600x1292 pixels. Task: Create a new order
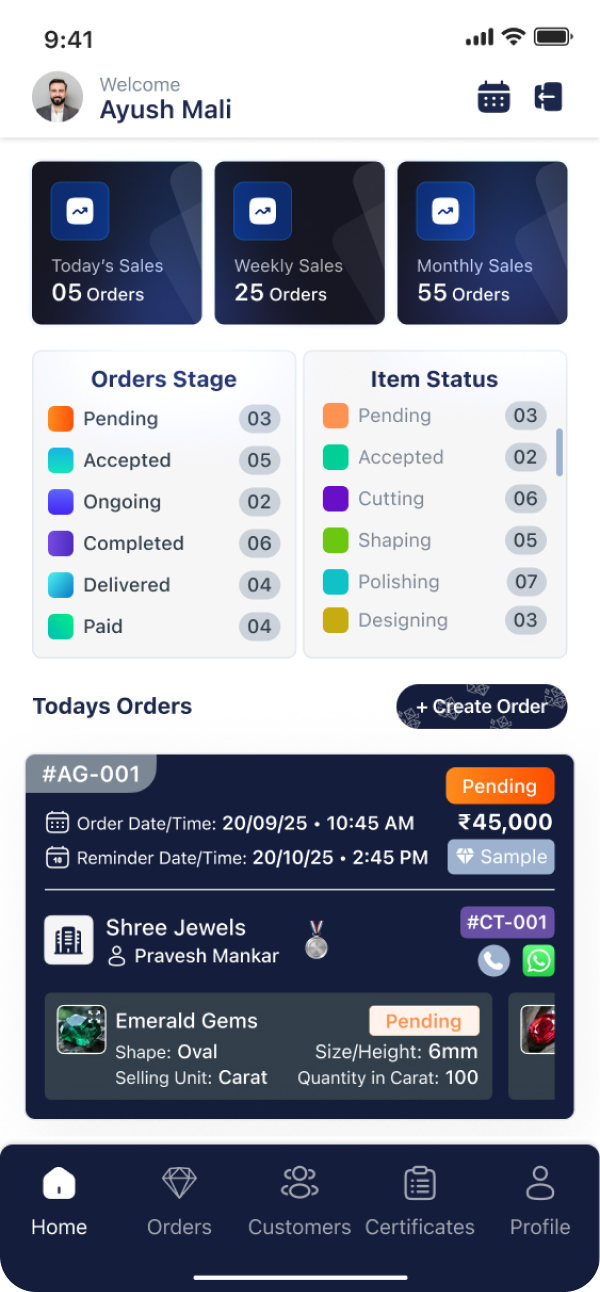(482, 706)
